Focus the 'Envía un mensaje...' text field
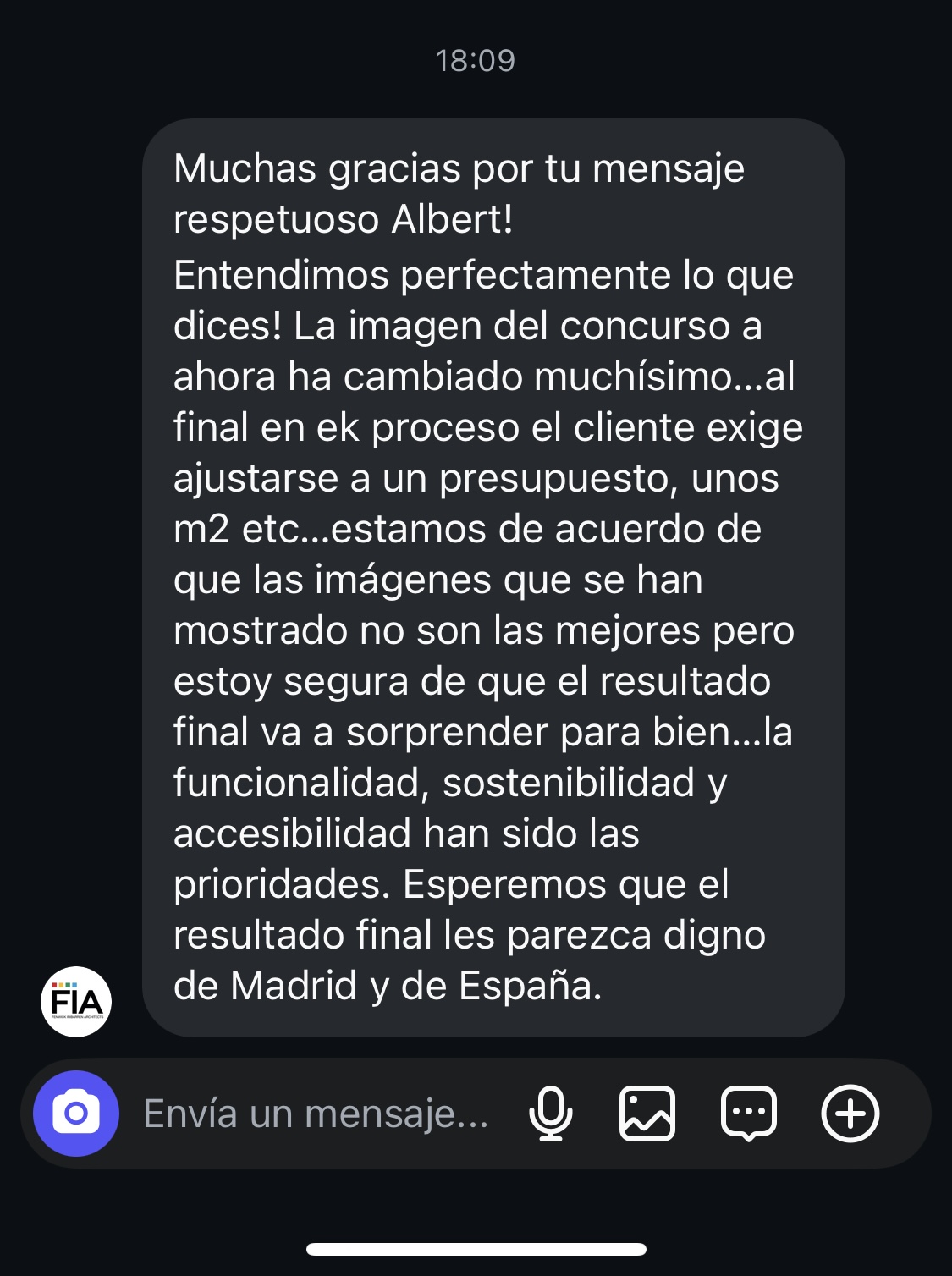 (316, 1114)
